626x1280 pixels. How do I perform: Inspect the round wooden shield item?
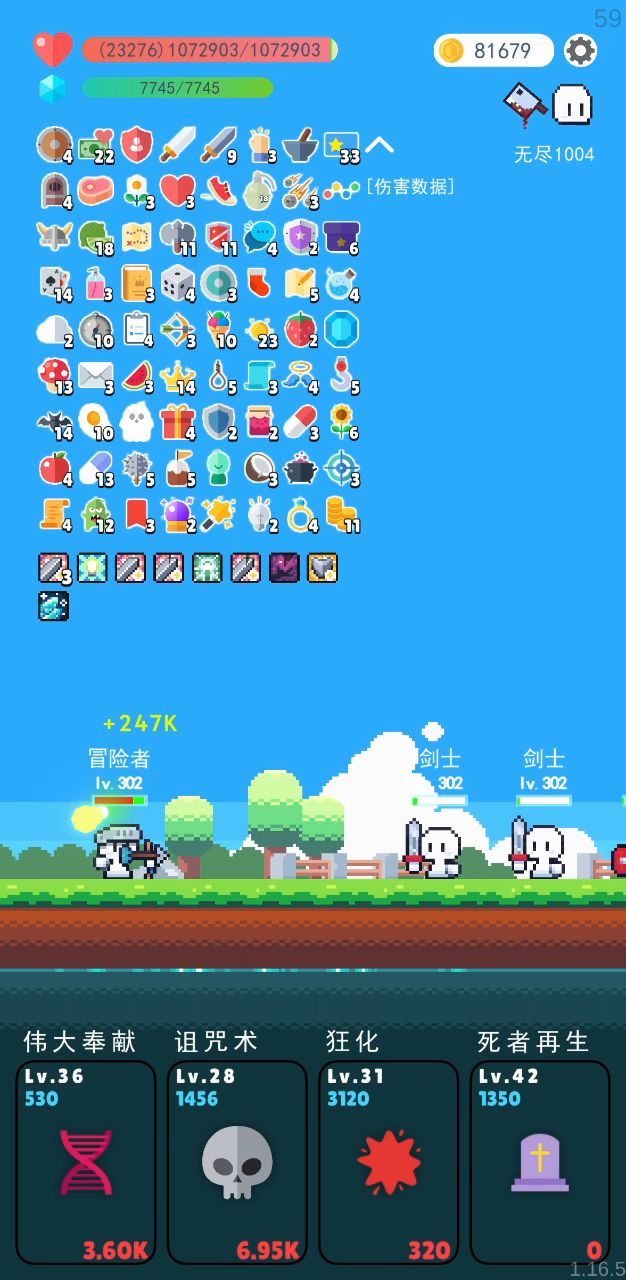click(x=53, y=144)
